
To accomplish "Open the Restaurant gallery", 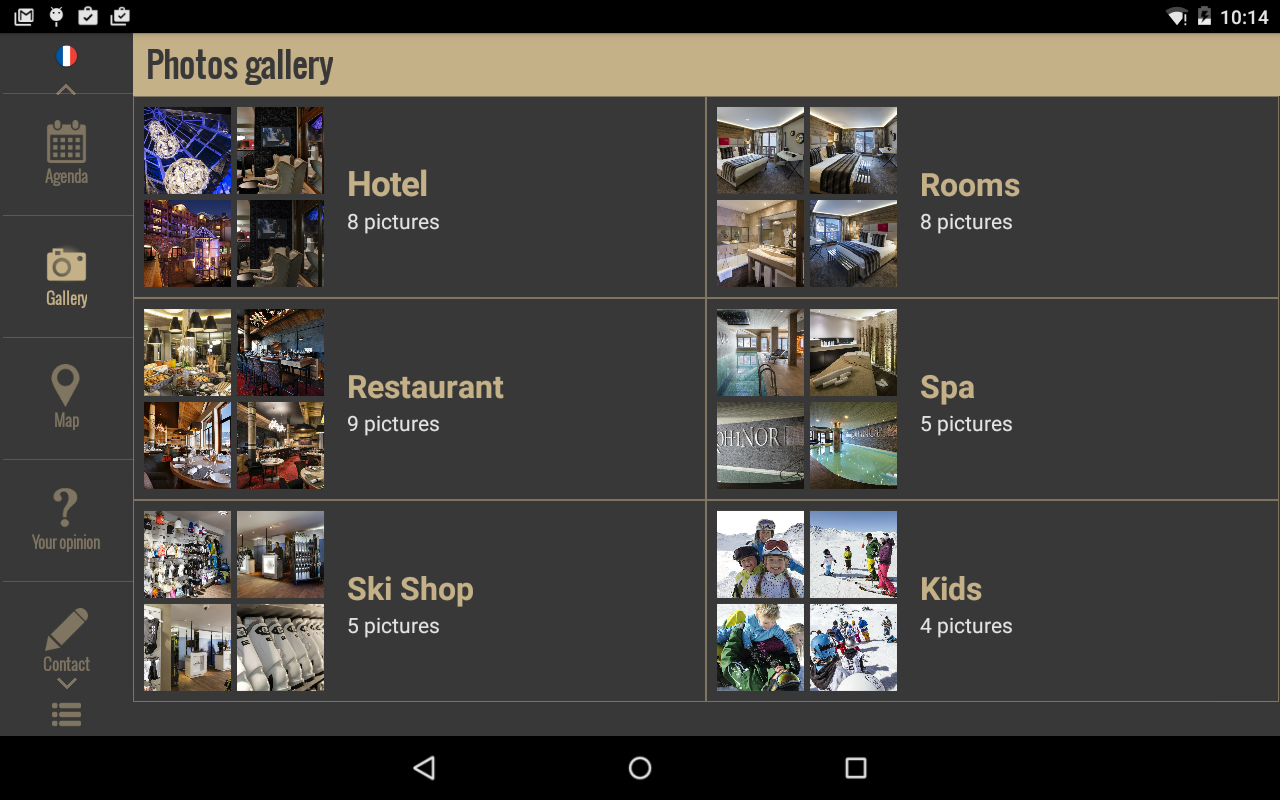I will pyautogui.click(x=419, y=400).
